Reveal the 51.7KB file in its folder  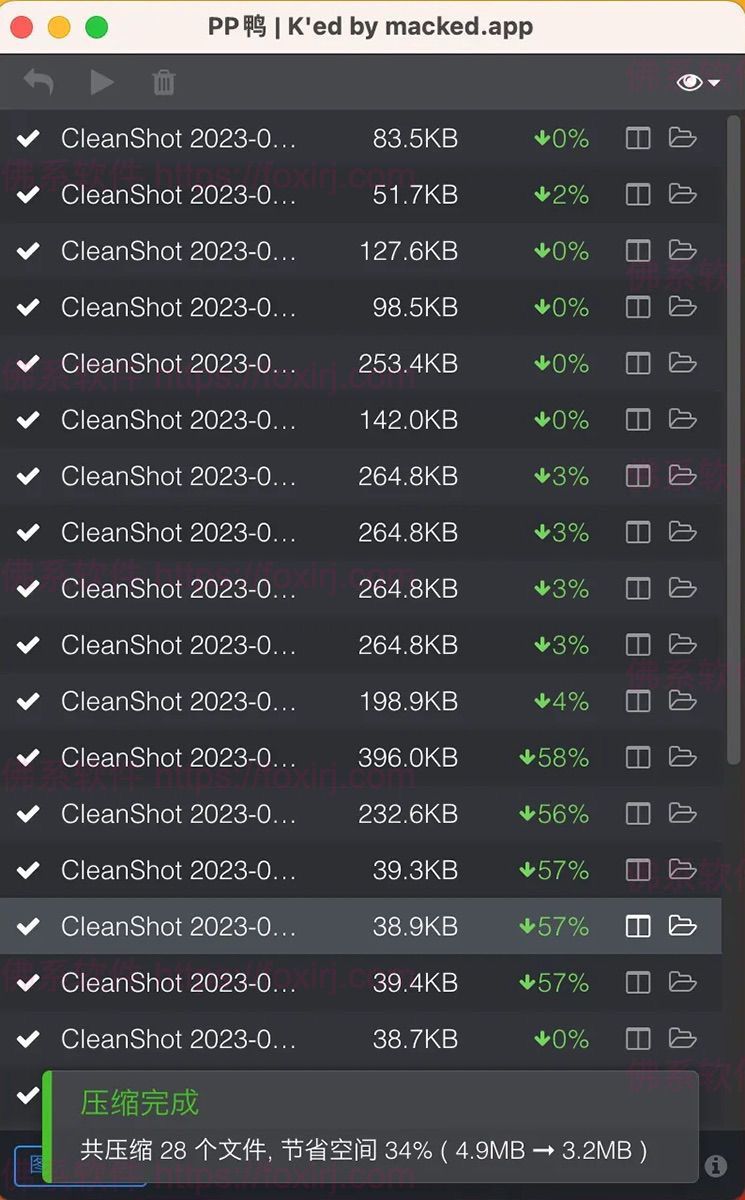(683, 194)
